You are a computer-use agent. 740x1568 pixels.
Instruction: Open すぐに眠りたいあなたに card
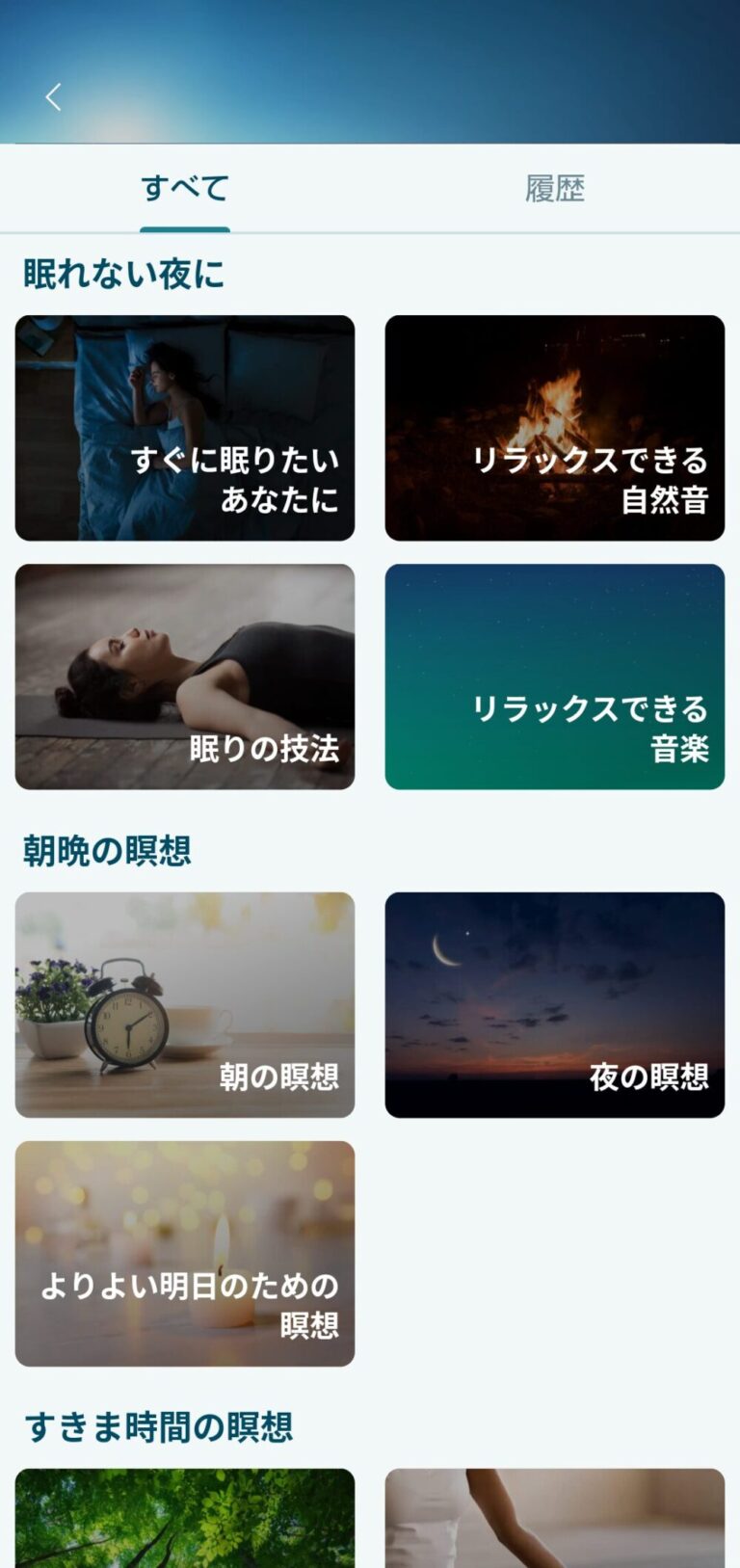[x=185, y=427]
